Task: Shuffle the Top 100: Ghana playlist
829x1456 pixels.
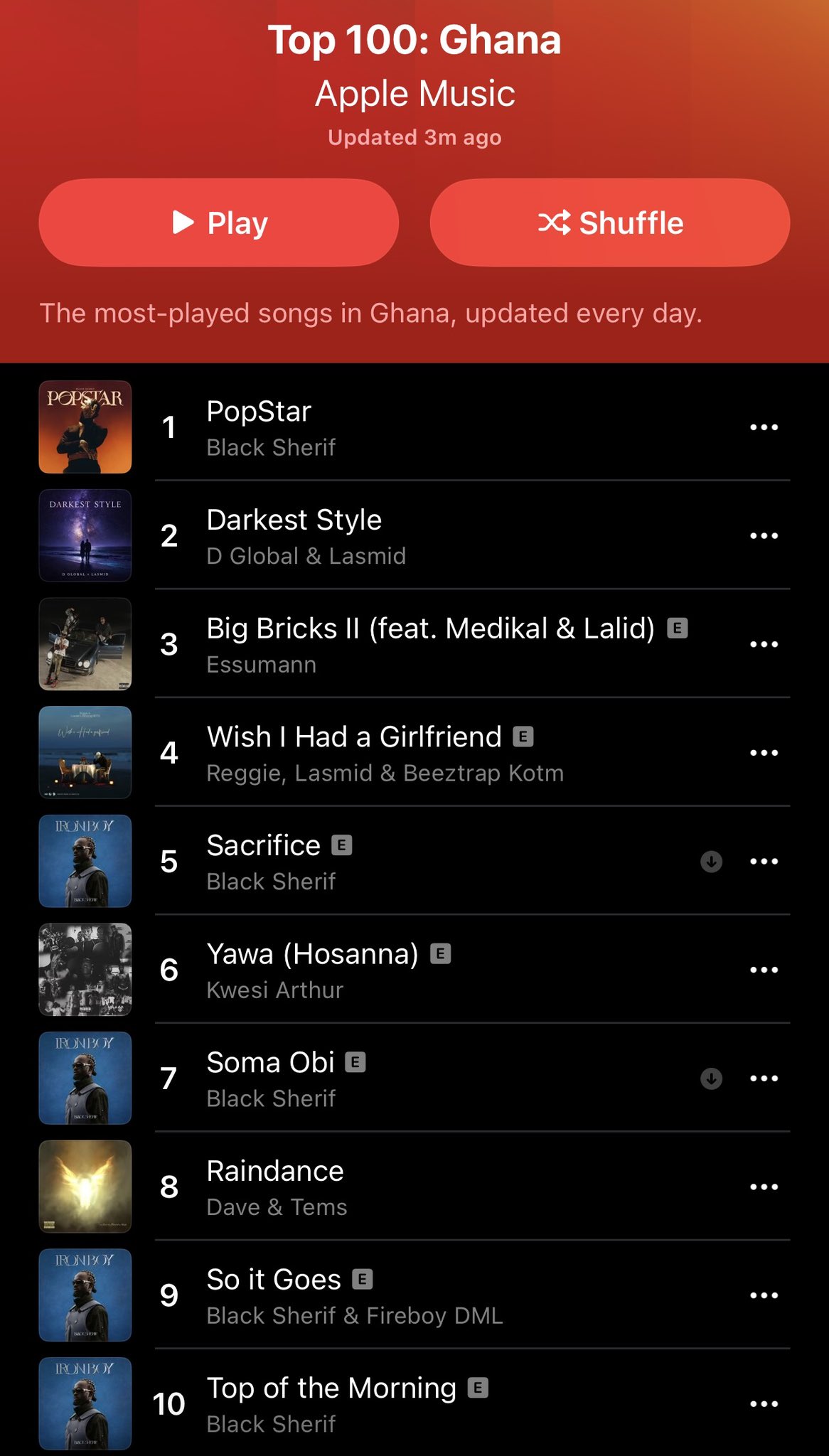Action: pyautogui.click(x=609, y=223)
